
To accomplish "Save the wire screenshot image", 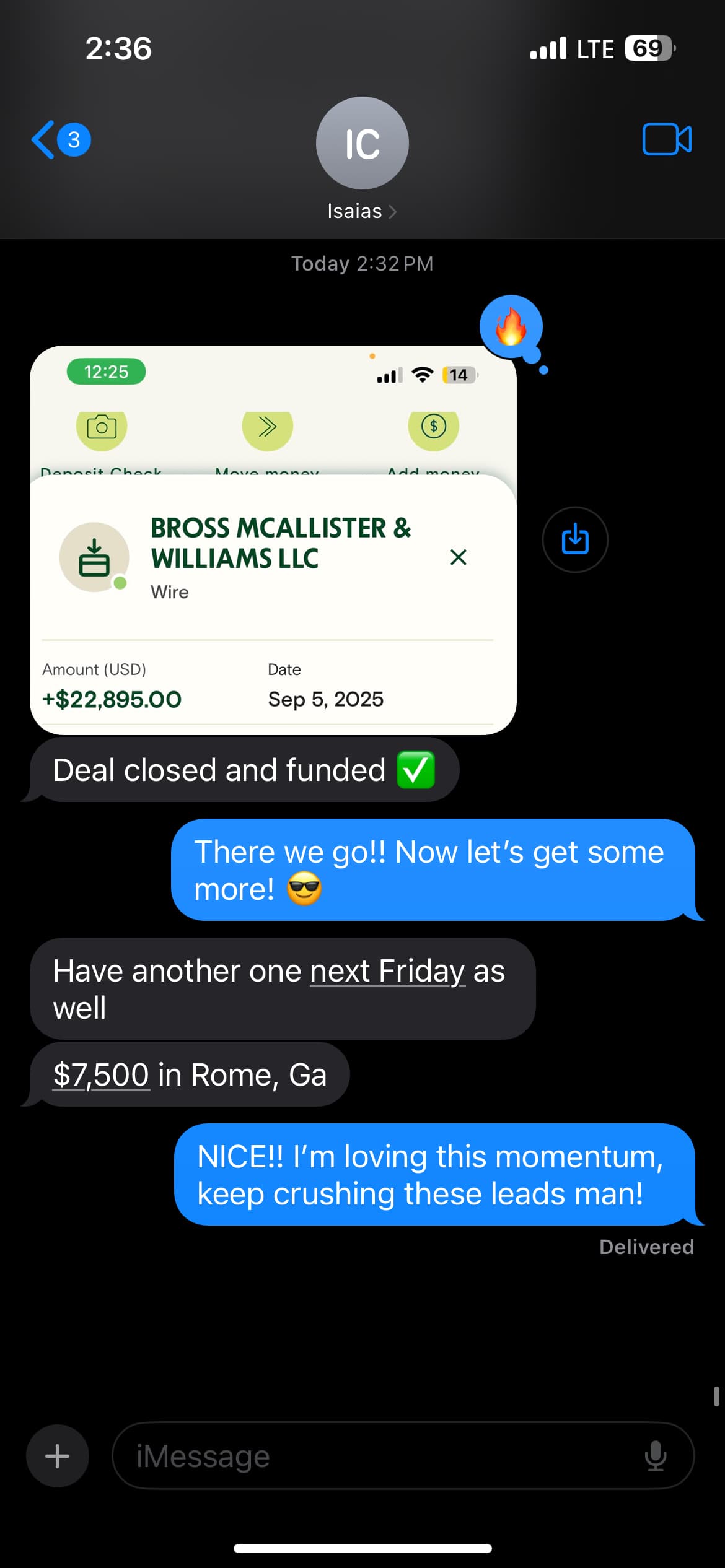I will pos(574,539).
